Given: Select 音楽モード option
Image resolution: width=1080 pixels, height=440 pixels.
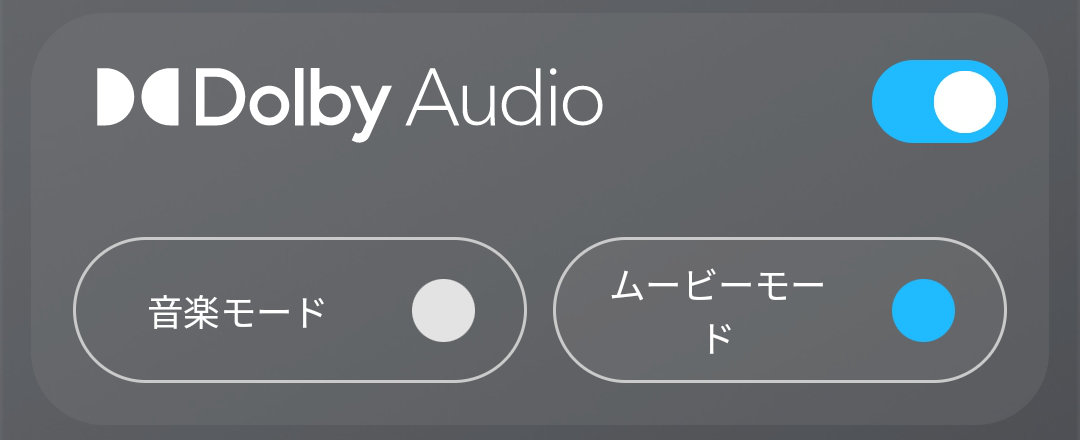Looking at the screenshot, I should 300,310.
